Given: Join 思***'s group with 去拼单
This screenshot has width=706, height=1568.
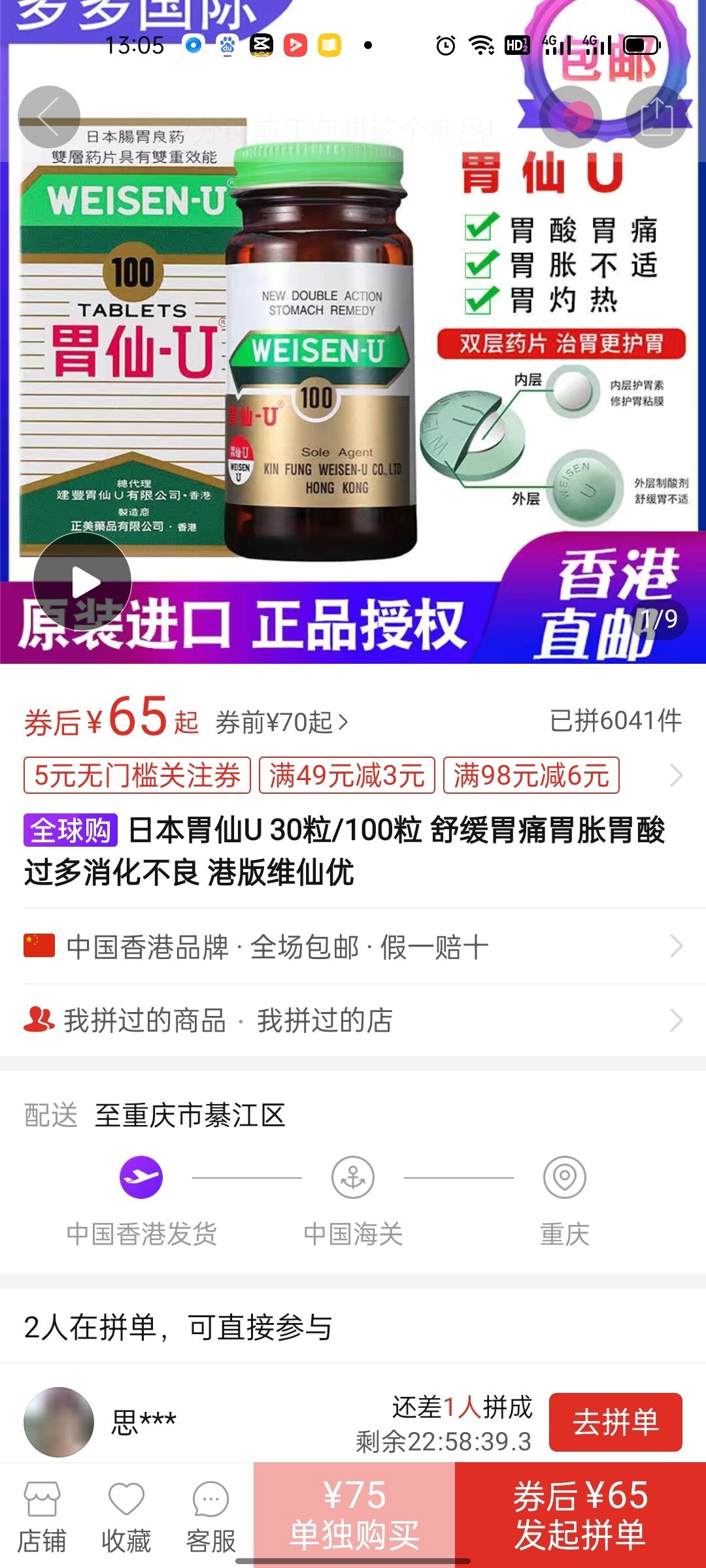Looking at the screenshot, I should coord(615,1422).
